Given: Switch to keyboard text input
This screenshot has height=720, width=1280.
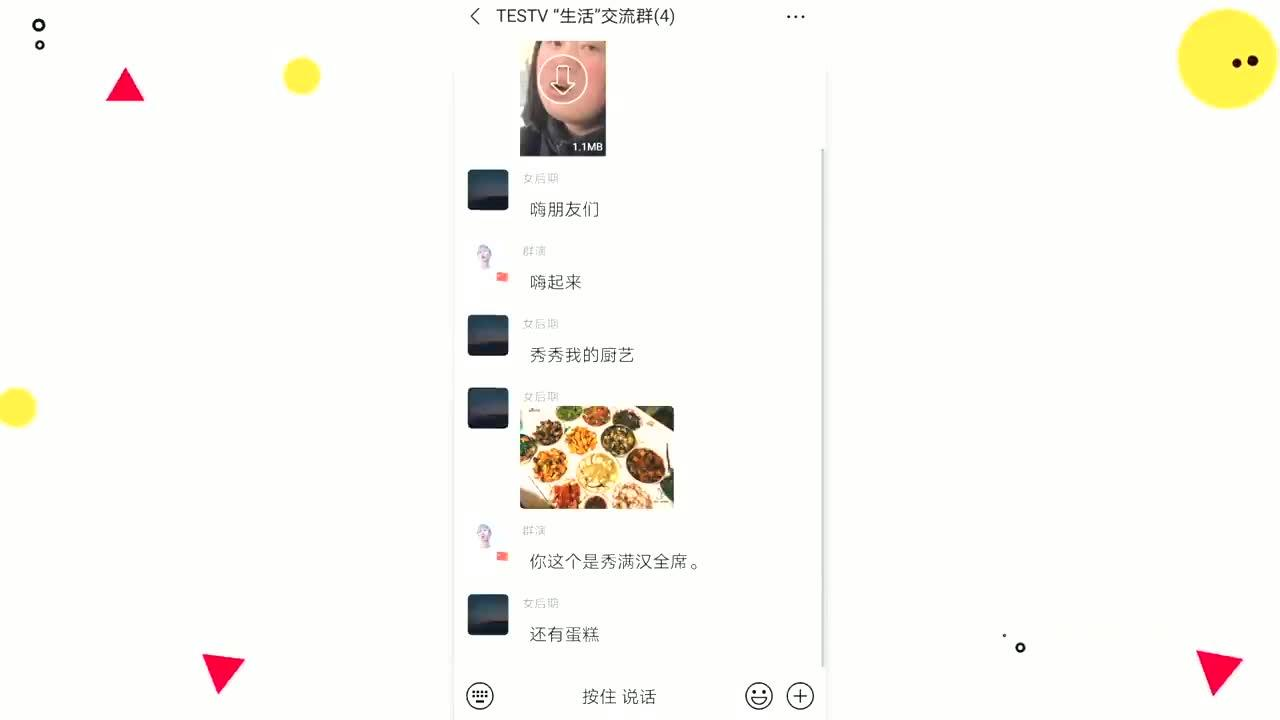Looking at the screenshot, I should (x=480, y=696).
